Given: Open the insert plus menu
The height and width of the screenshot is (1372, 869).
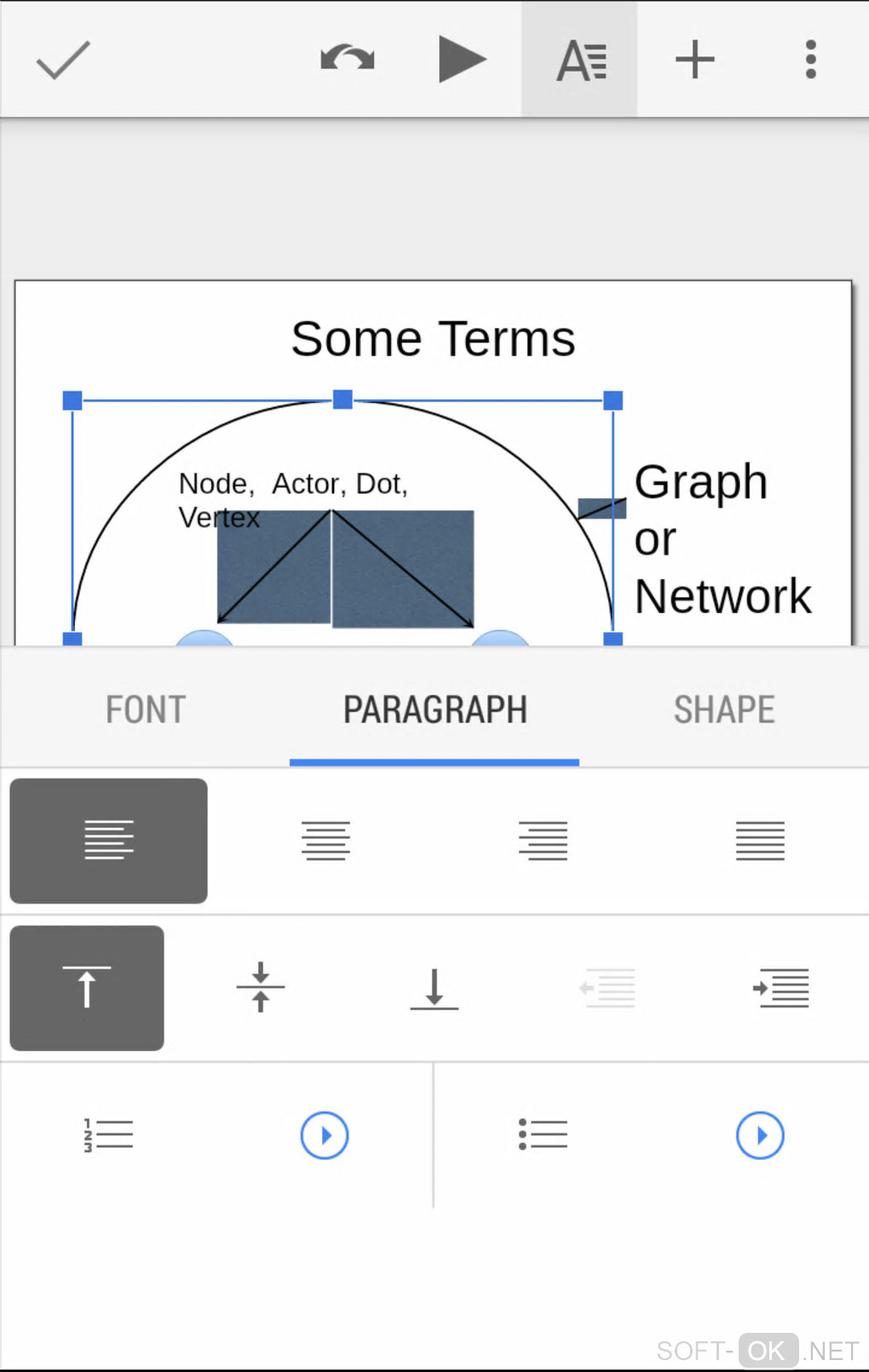Looking at the screenshot, I should tap(694, 60).
